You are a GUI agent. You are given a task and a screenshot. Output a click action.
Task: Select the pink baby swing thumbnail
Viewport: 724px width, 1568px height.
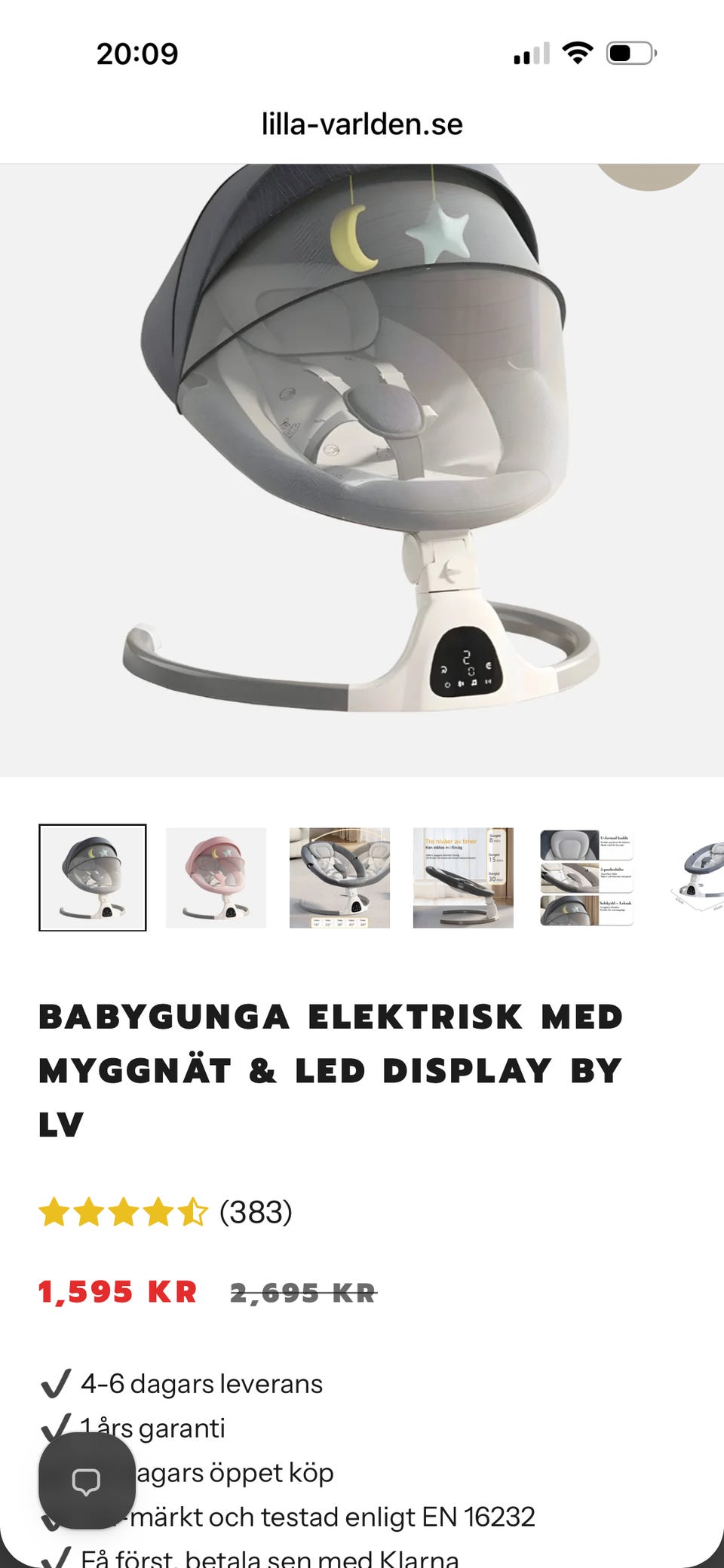(x=216, y=878)
